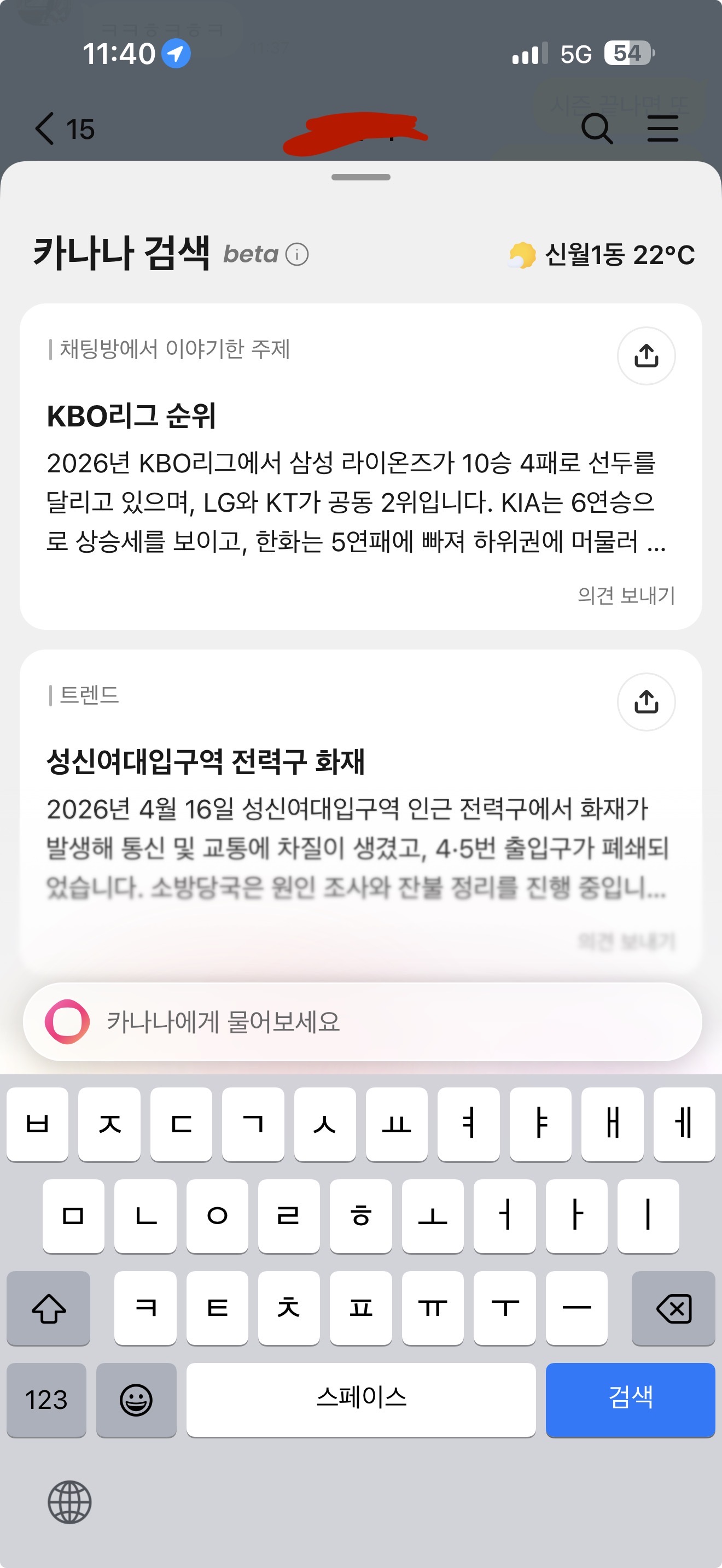The height and width of the screenshot is (1568, 722).
Task: Go back to the chat list
Action: [63, 128]
